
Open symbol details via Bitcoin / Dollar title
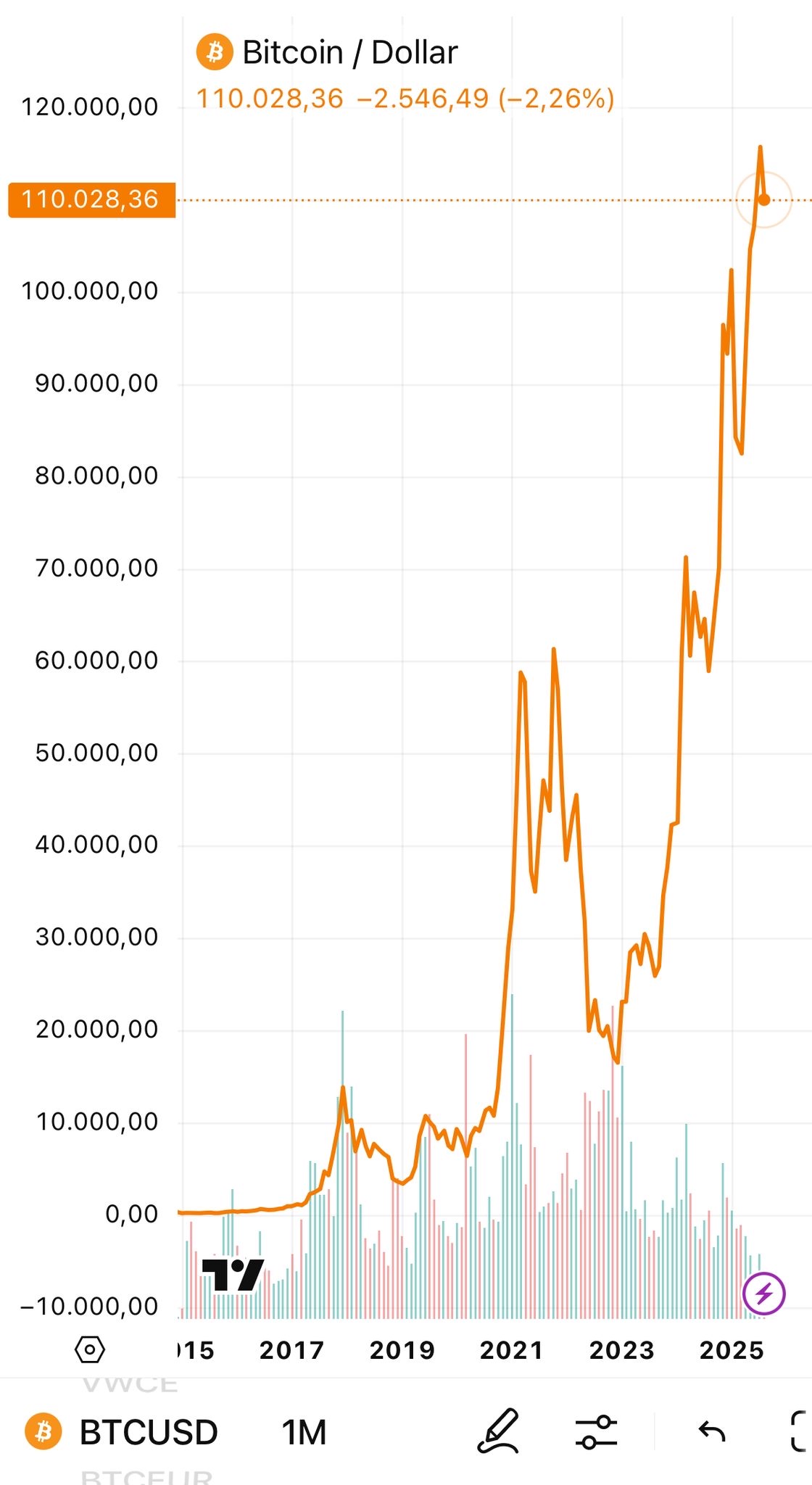tap(350, 51)
